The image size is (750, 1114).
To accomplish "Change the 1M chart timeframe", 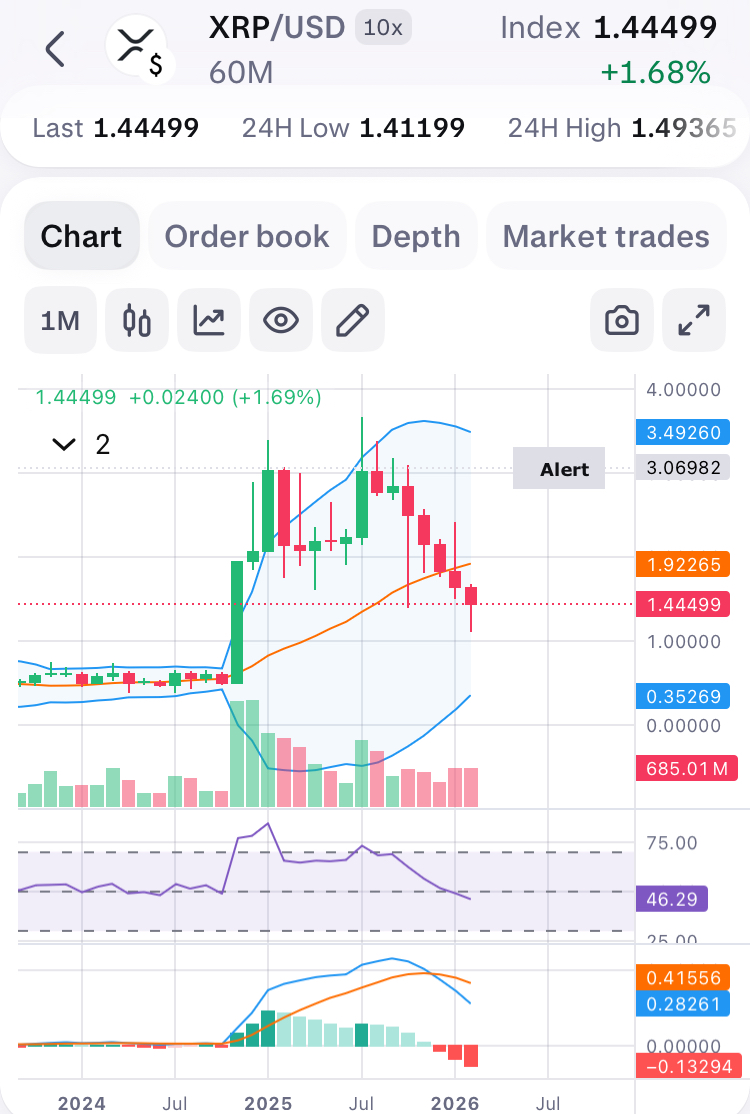I will tap(60, 321).
